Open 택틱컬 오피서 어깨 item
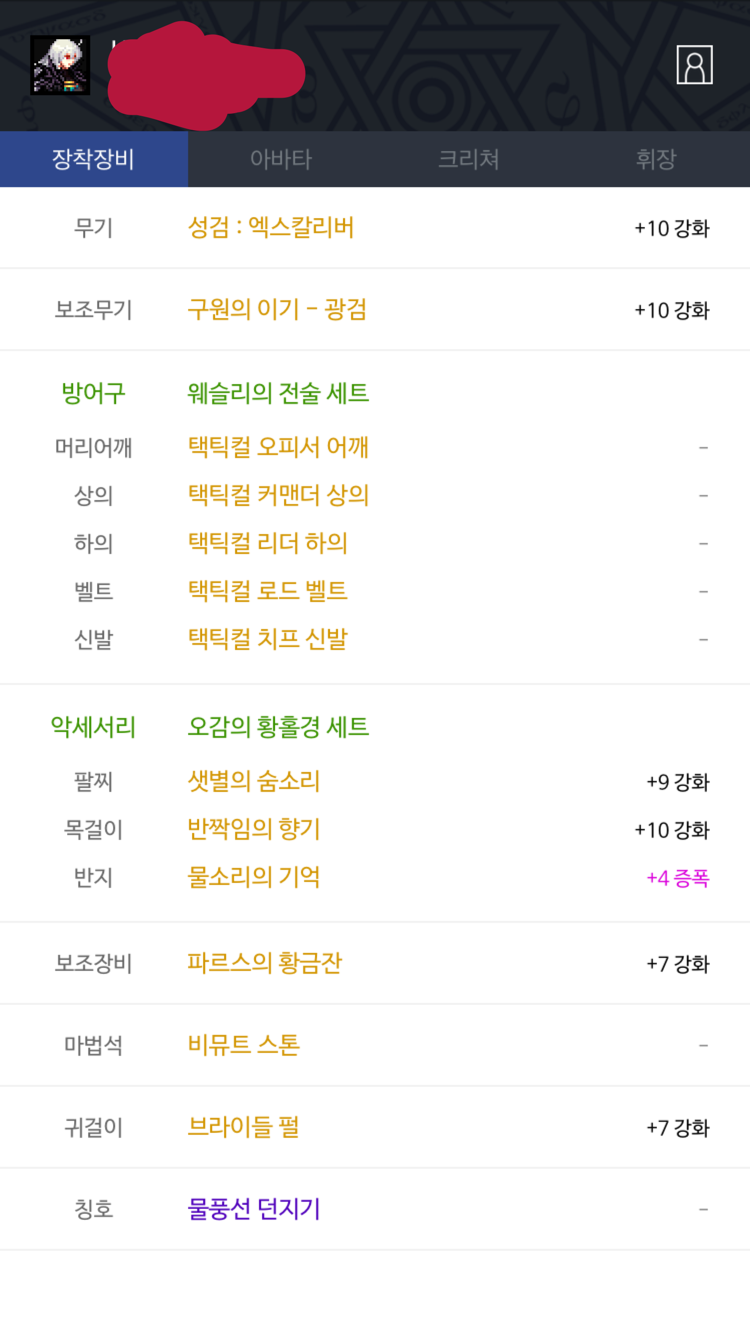The image size is (750, 1334). [278, 447]
